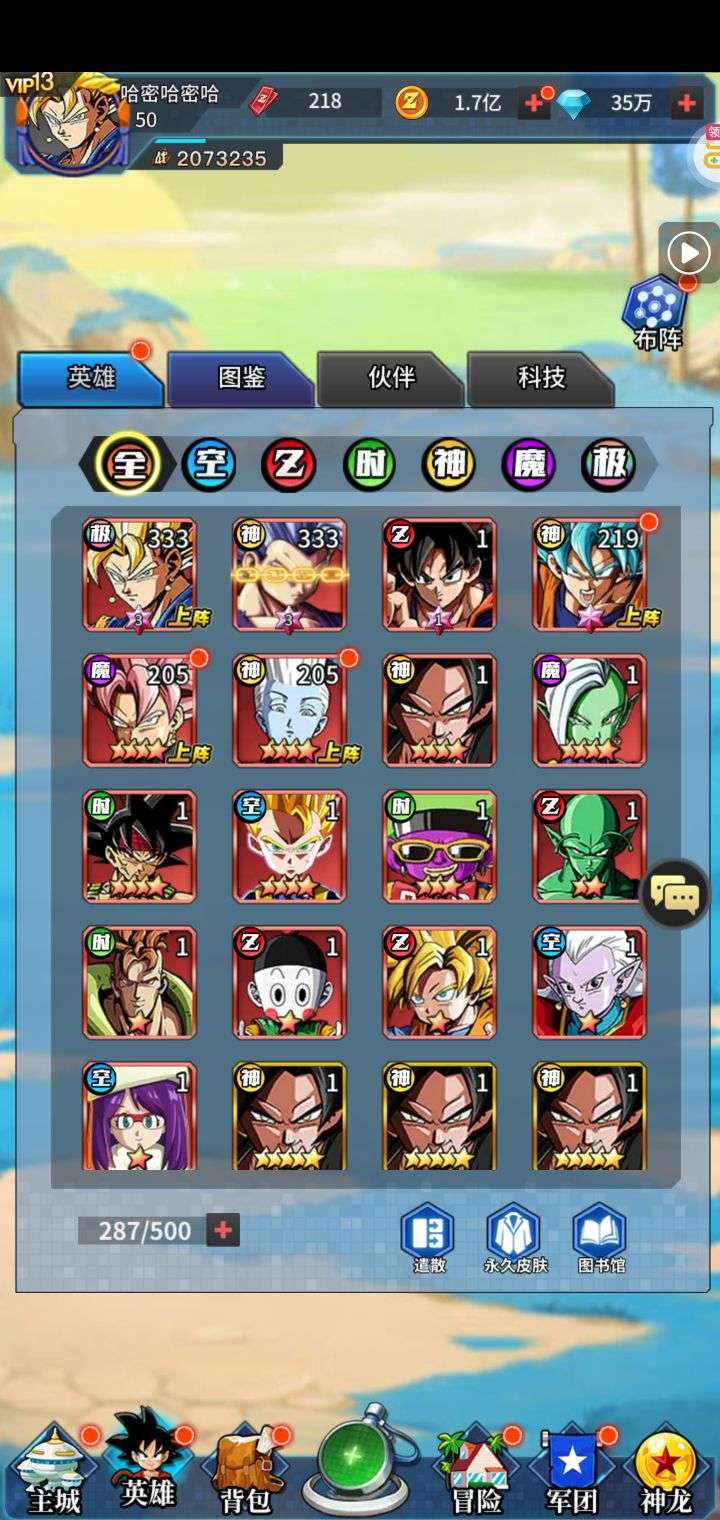Viewport: 720px width, 1520px height.
Task: Add more hero slots next to 287/500
Action: [x=223, y=1230]
